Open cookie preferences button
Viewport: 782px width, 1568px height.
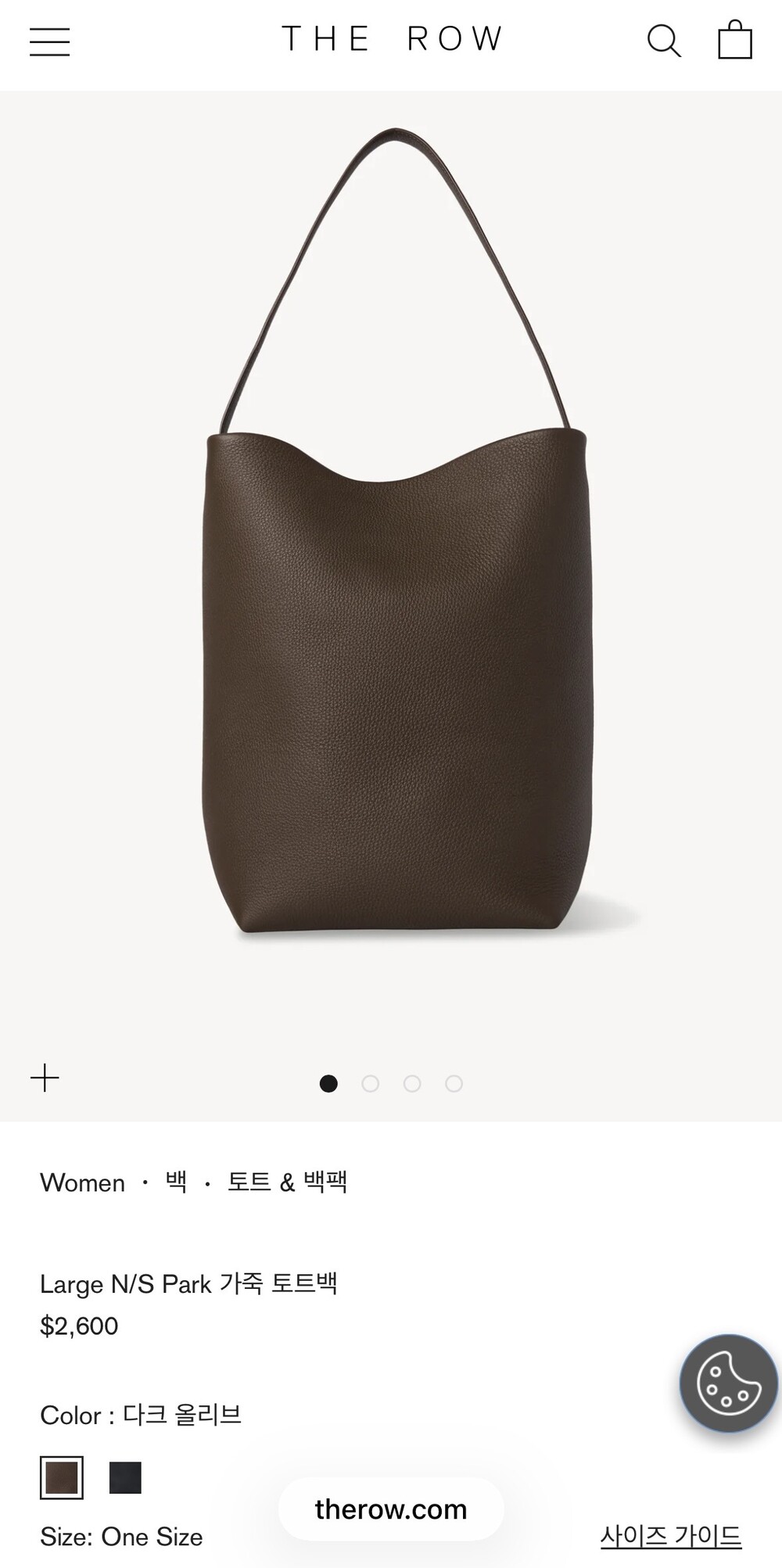click(728, 1383)
